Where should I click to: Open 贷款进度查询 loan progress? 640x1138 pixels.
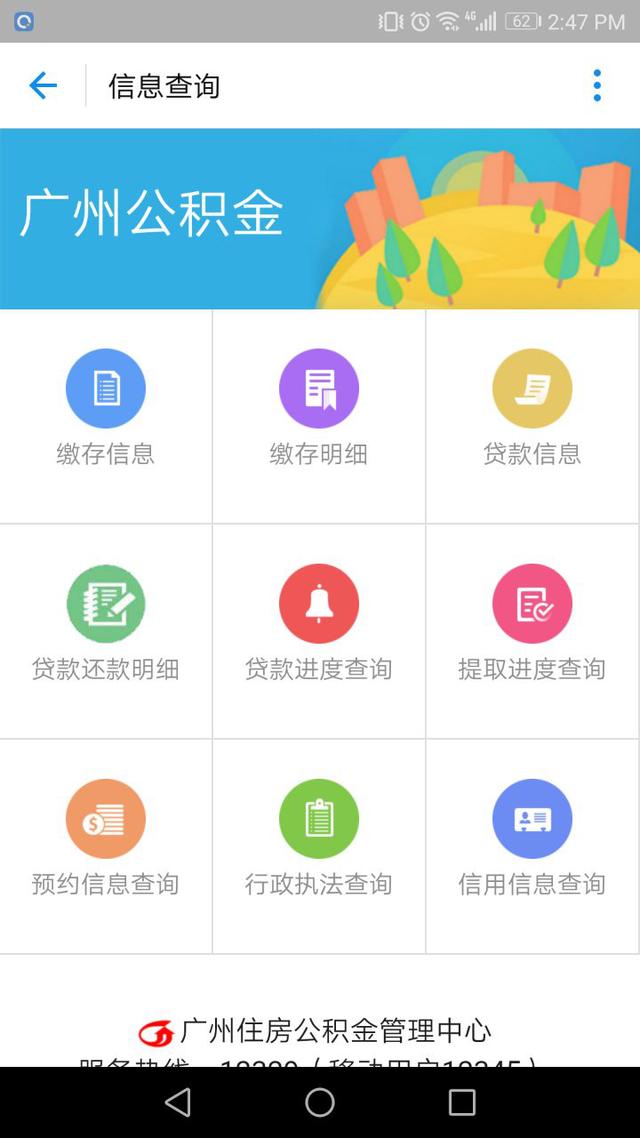[x=319, y=631]
